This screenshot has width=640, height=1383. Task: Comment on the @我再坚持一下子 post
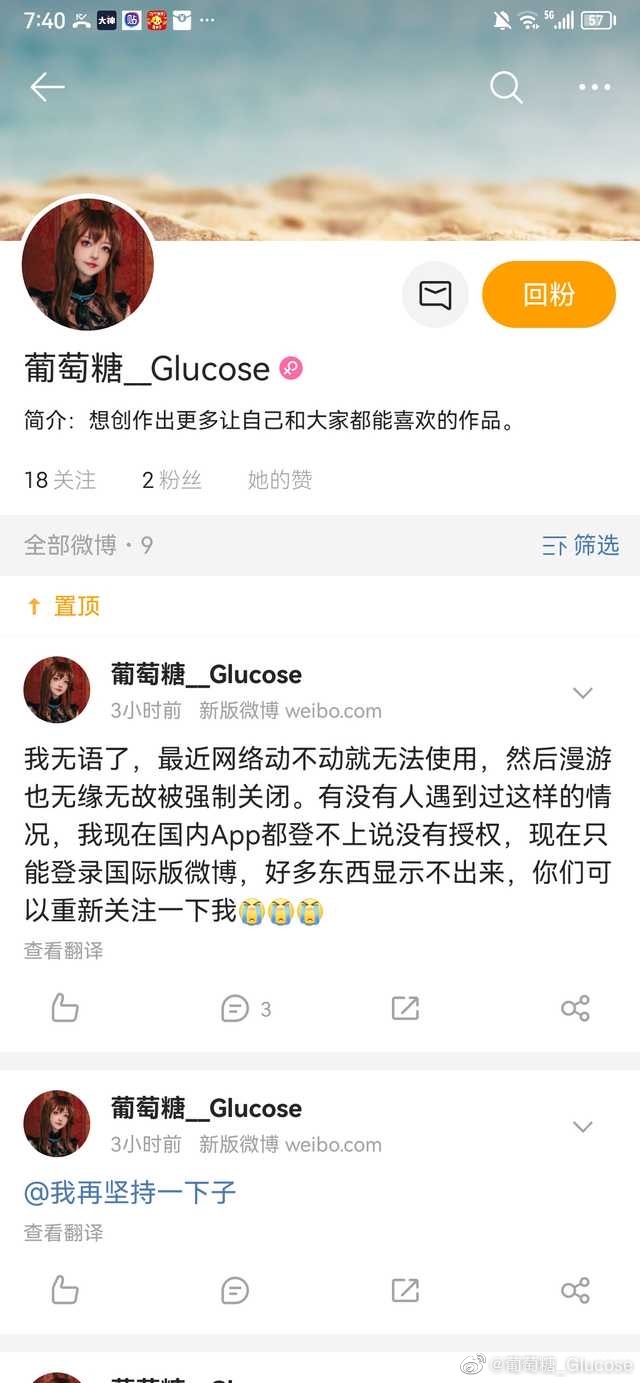click(x=235, y=1291)
